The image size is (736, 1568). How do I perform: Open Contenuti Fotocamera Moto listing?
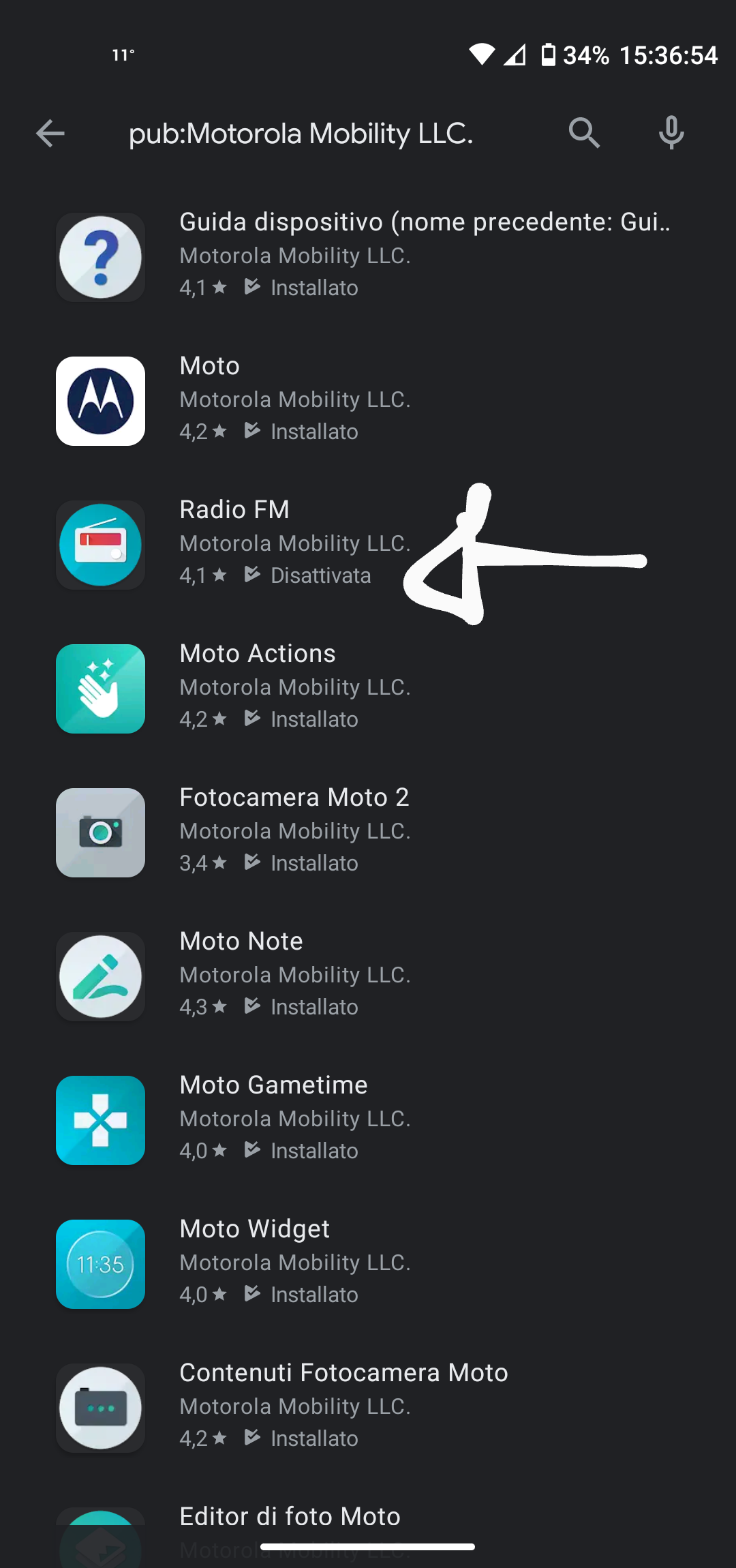(368, 1408)
